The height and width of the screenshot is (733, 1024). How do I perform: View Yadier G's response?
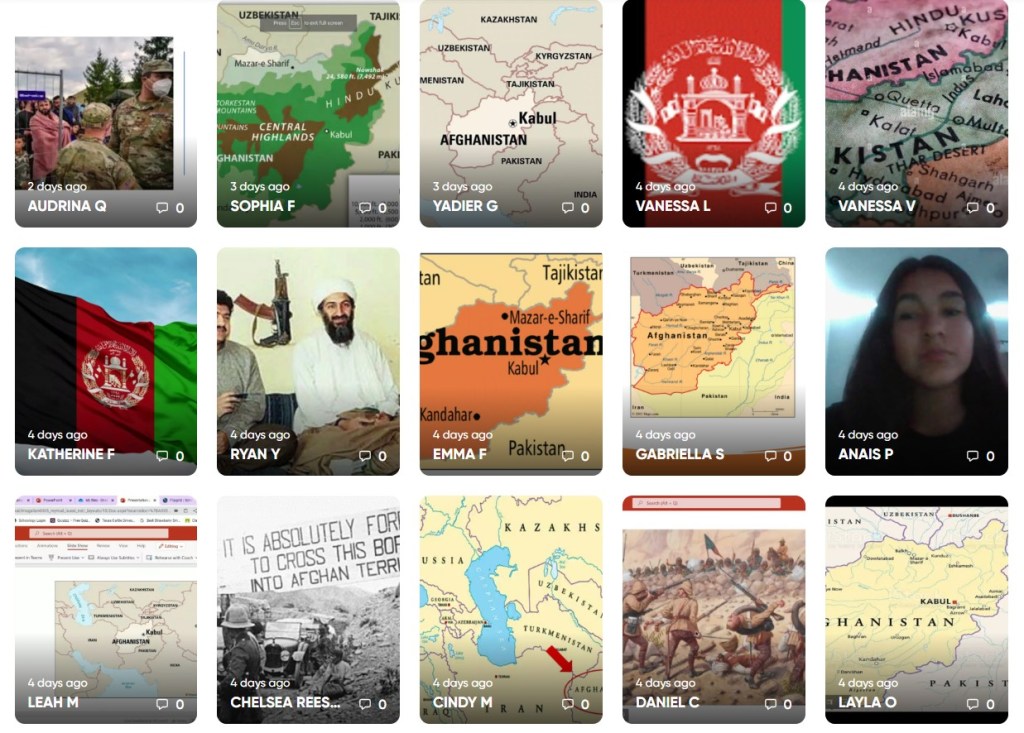coord(511,100)
